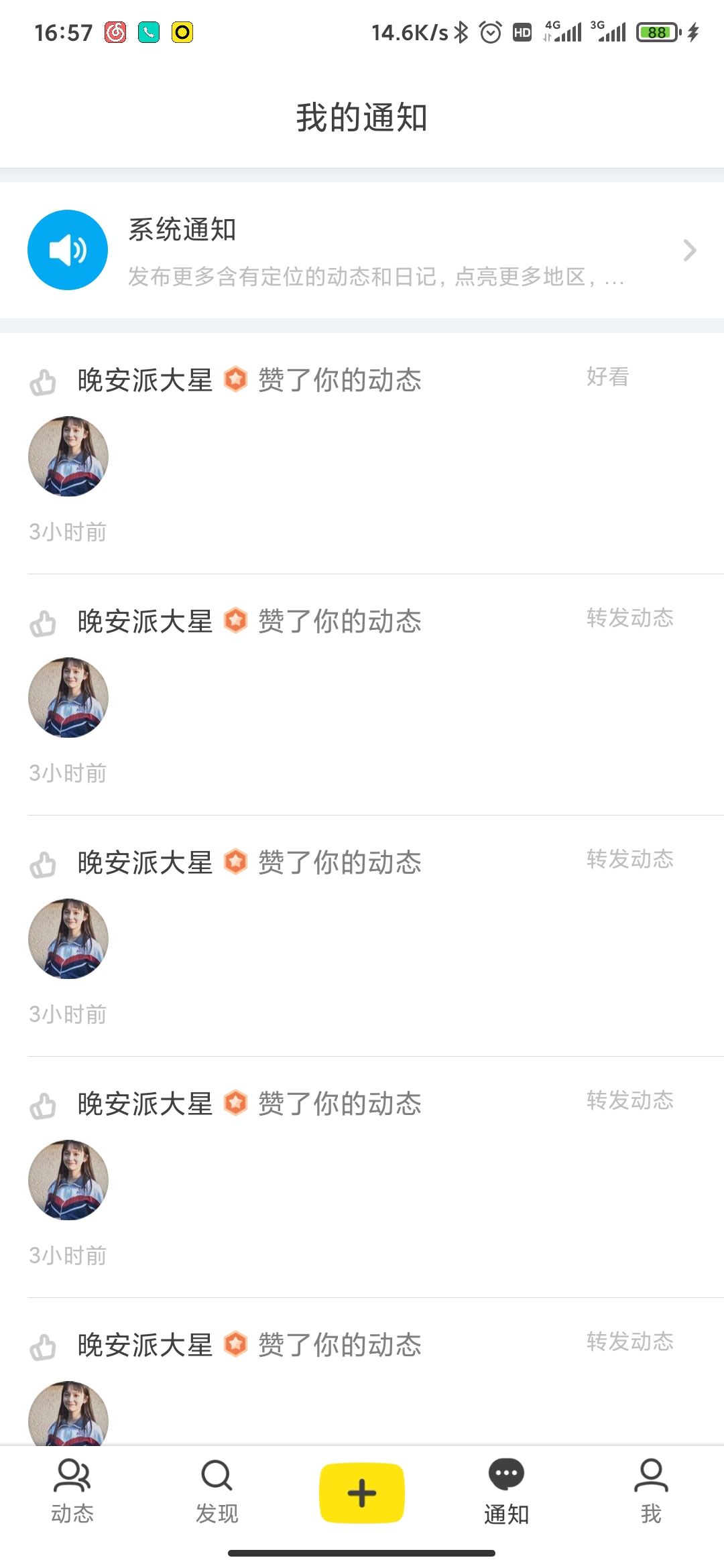Open the 我 profile tab
Image resolution: width=724 pixels, height=1568 pixels.
coord(650,1492)
